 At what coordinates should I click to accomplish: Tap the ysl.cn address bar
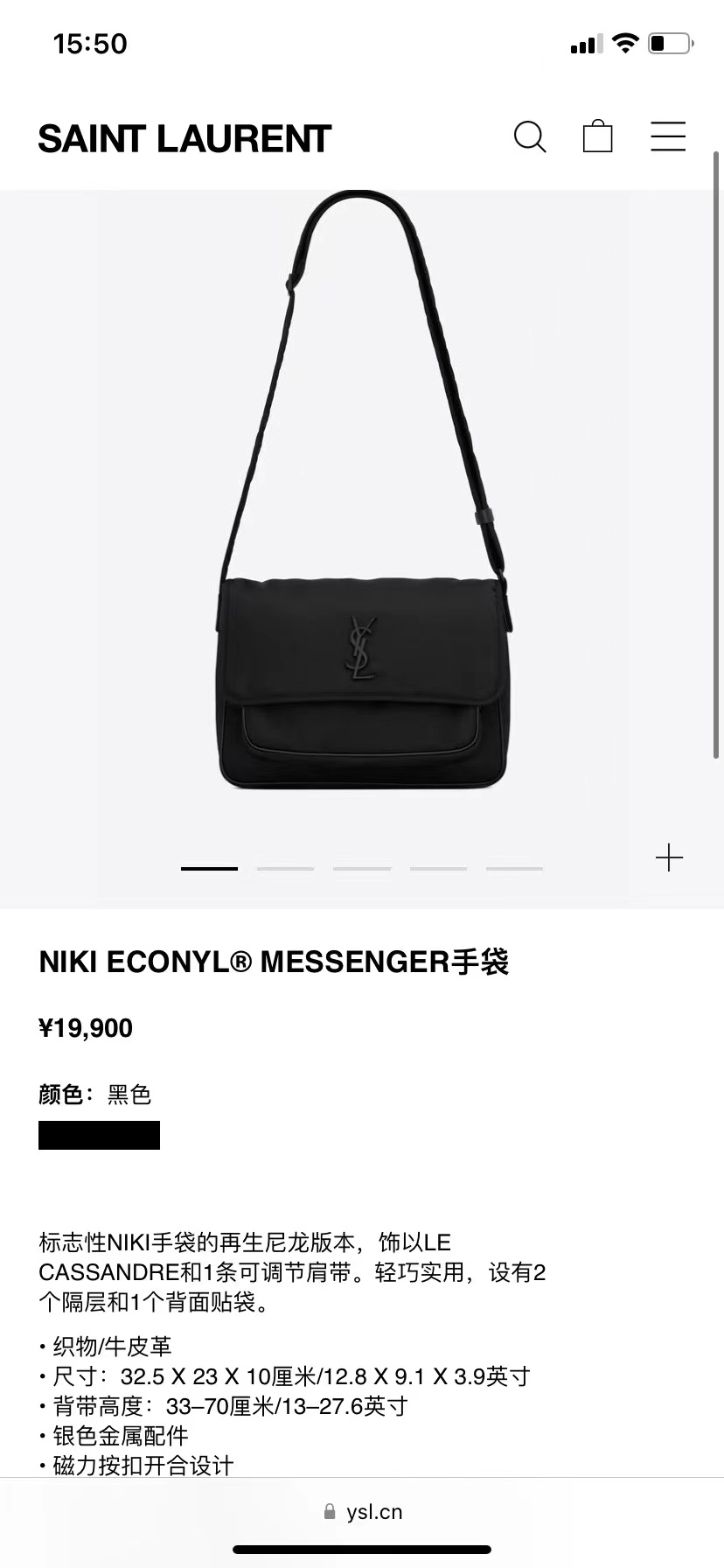[x=376, y=1511]
